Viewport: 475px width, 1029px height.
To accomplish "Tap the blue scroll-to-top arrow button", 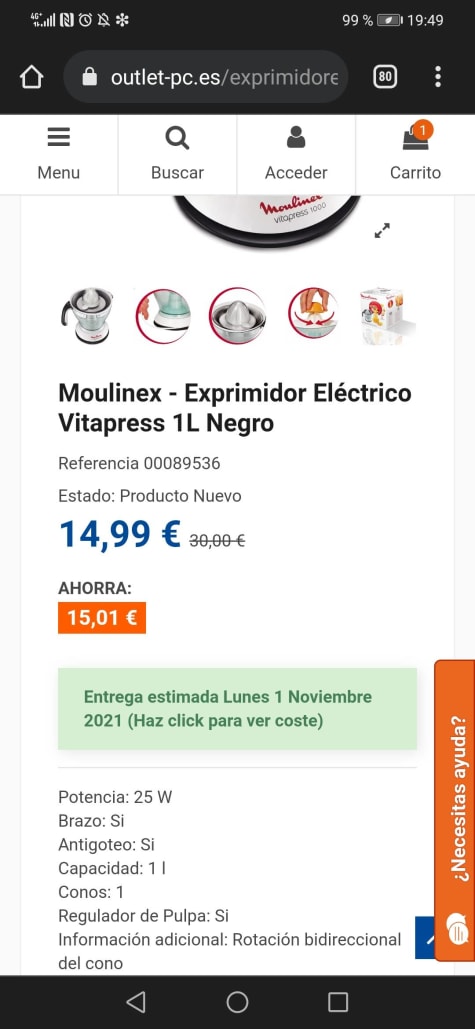I will point(425,938).
